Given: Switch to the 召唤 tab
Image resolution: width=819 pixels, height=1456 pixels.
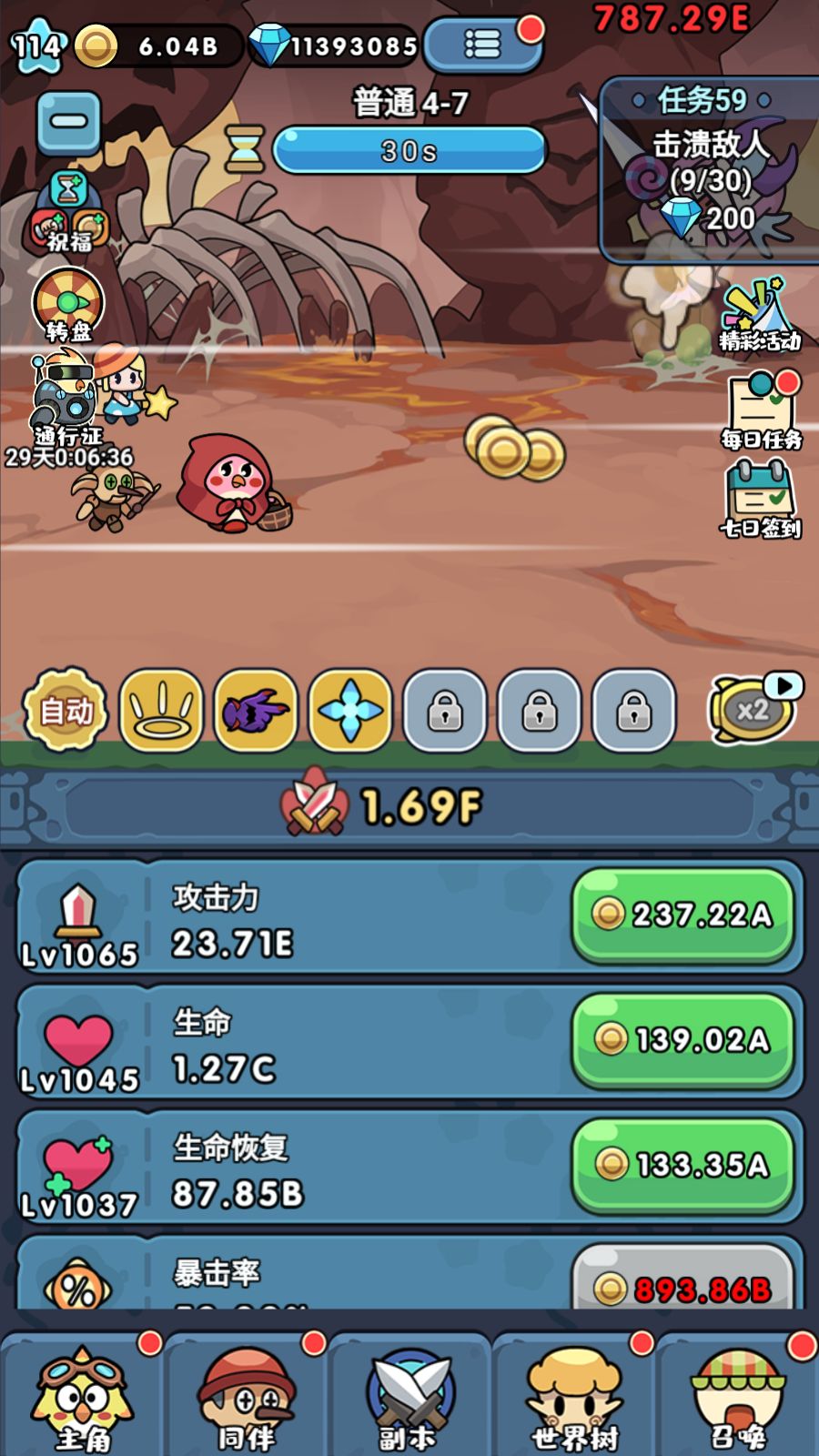Looking at the screenshot, I should [737, 1397].
